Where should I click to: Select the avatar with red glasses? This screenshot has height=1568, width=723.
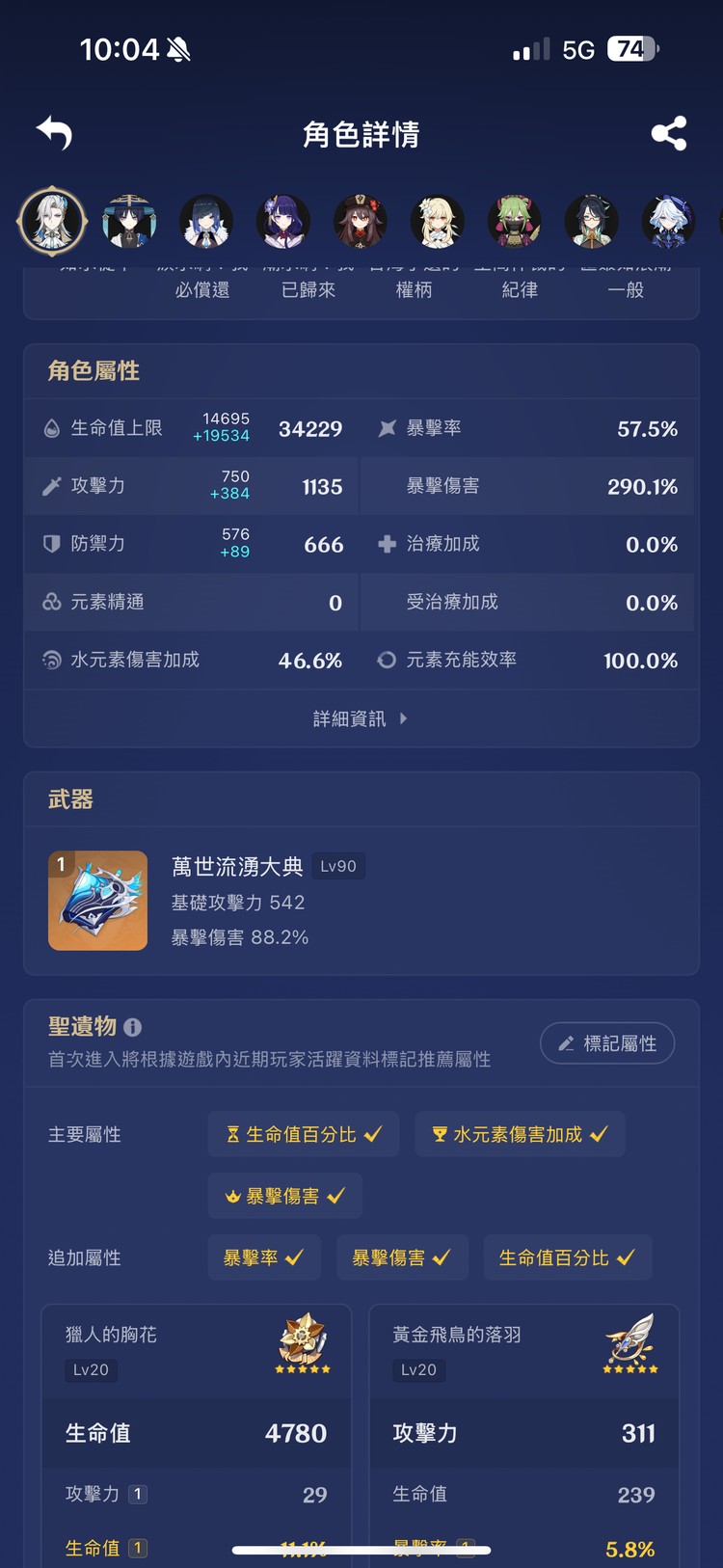(x=592, y=221)
